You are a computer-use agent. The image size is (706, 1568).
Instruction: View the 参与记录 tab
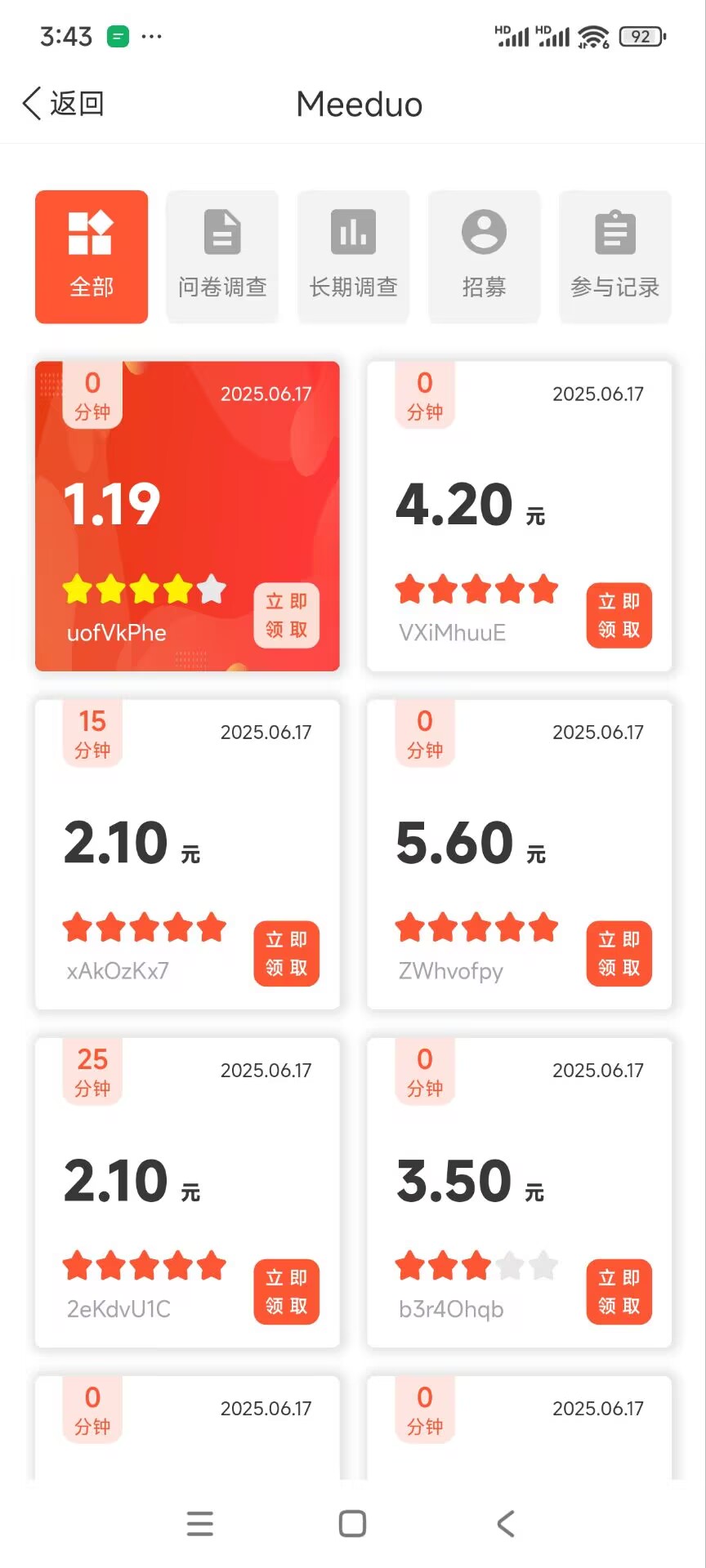(x=614, y=257)
